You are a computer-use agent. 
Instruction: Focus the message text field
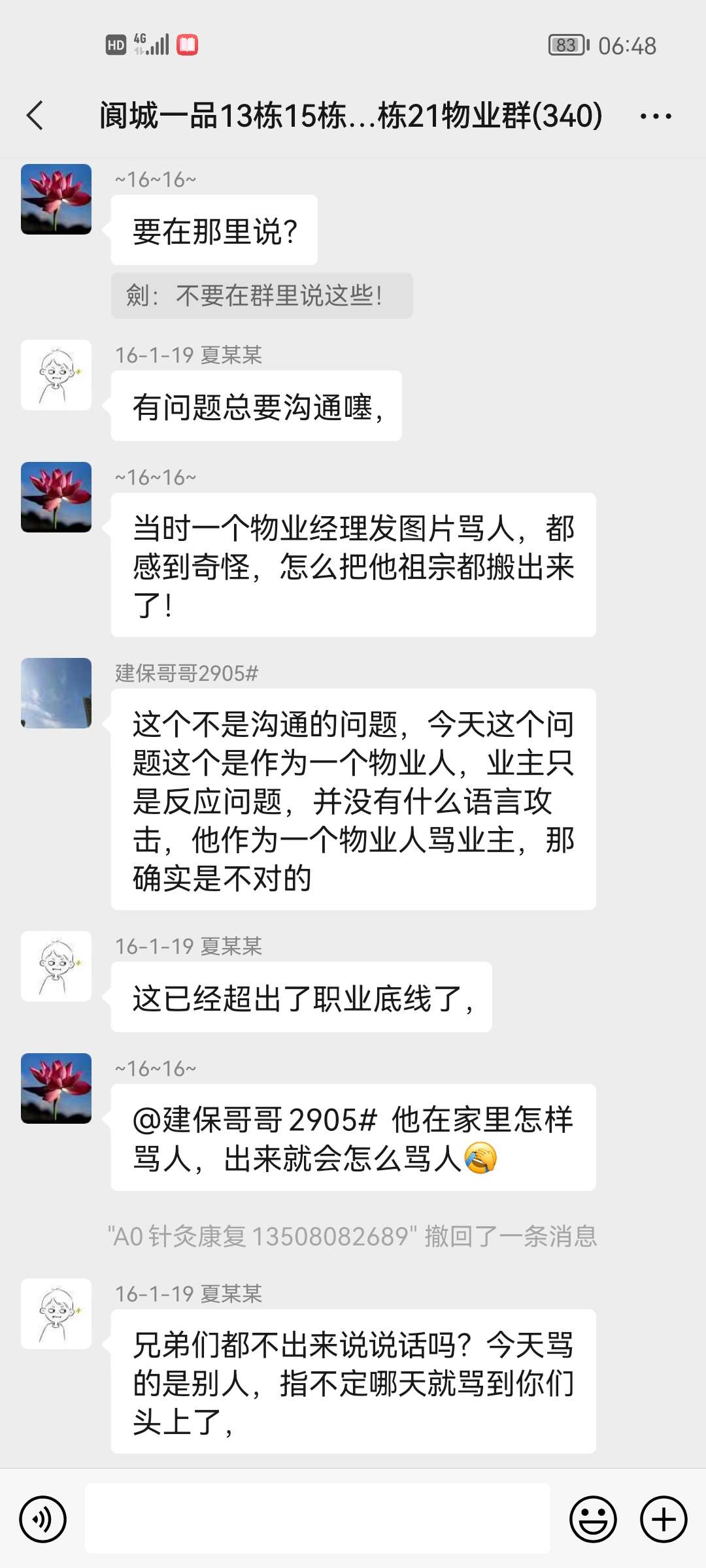tap(318, 1518)
